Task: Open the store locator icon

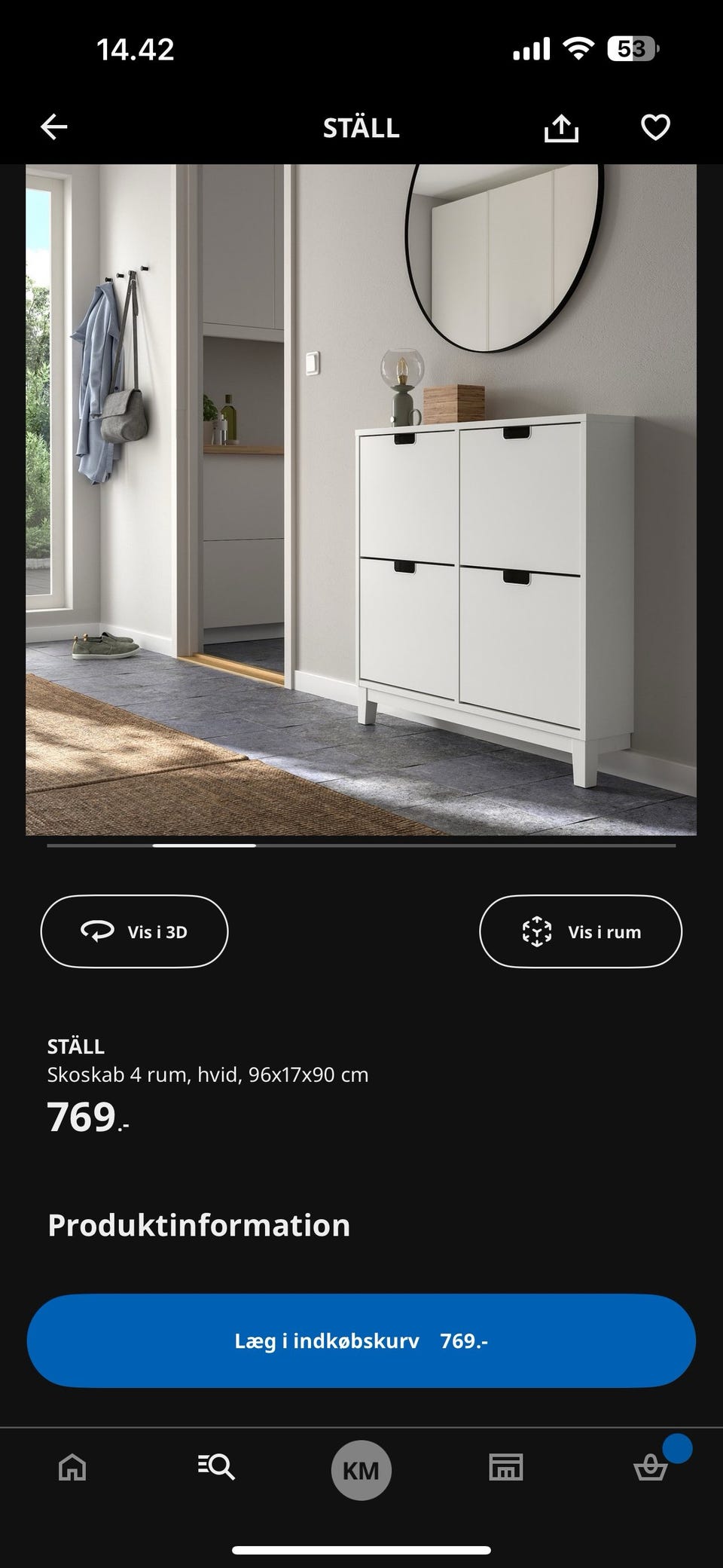Action: pos(505,1468)
